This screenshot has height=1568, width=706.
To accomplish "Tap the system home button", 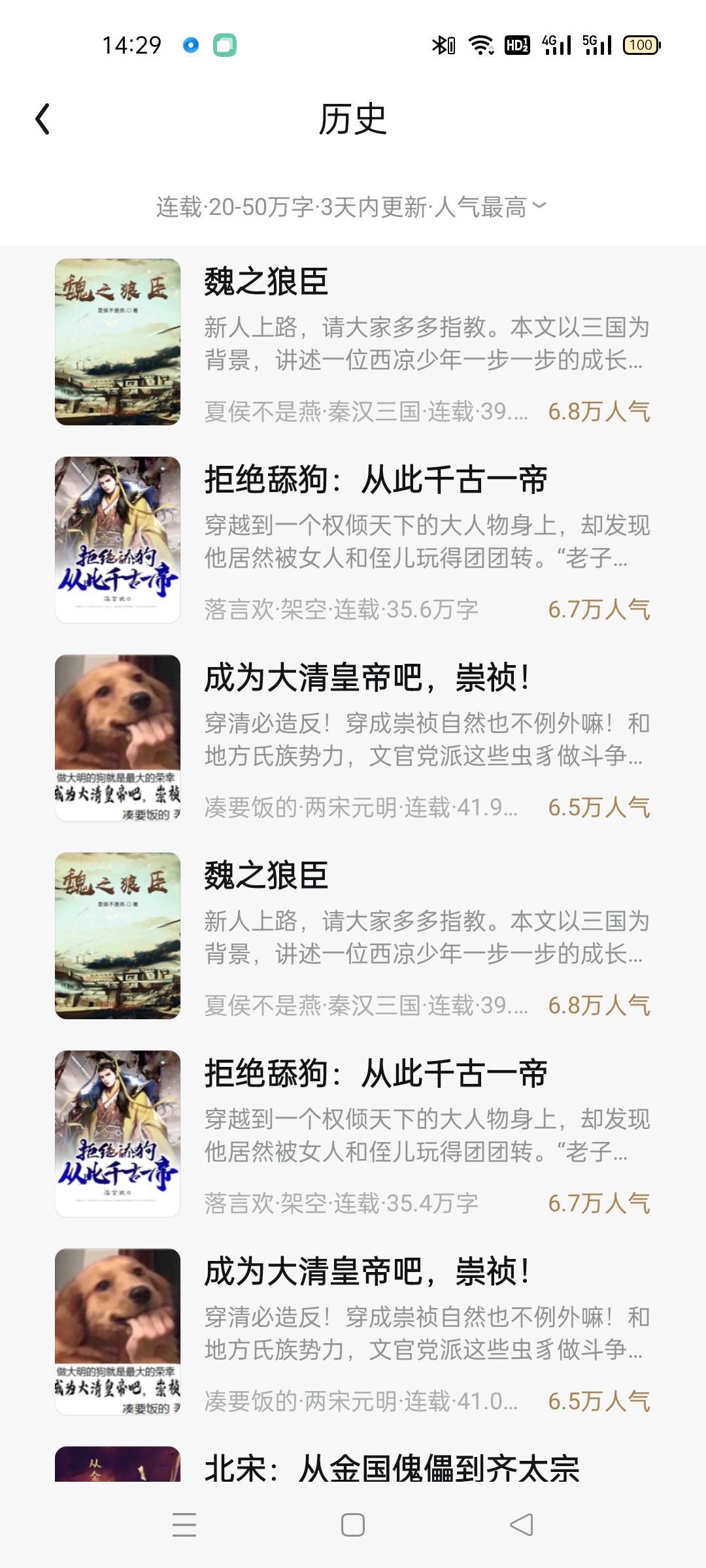I will point(353,1526).
